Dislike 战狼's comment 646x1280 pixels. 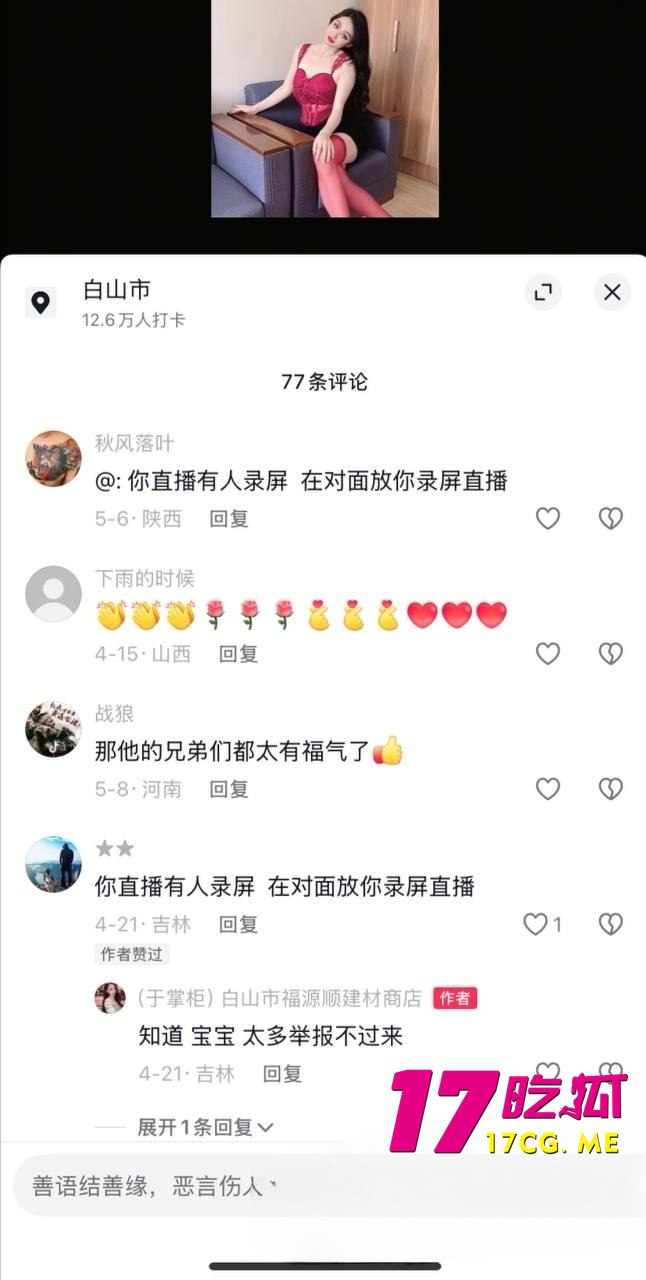tap(610, 789)
